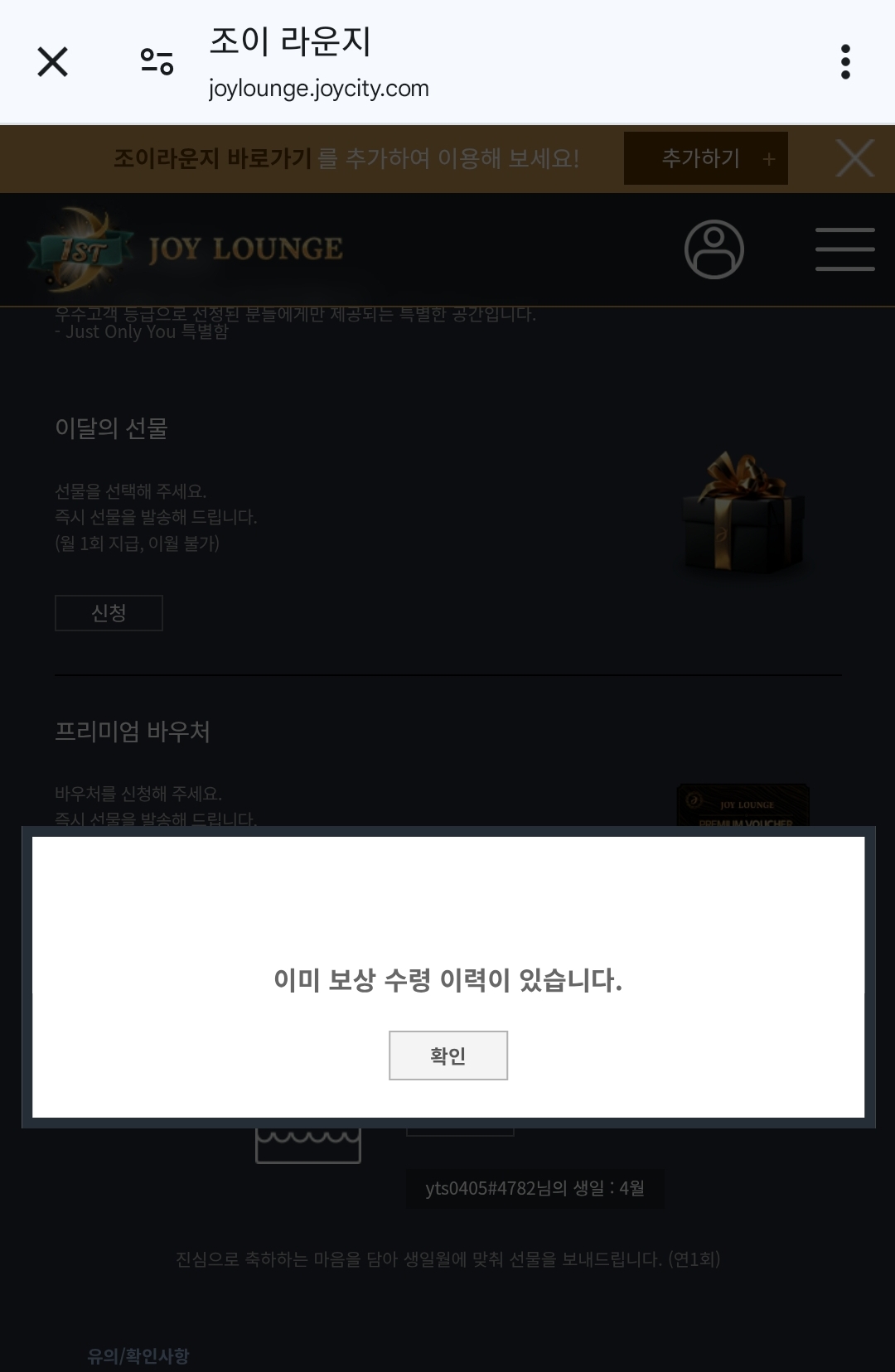This screenshot has height=1372, width=895.
Task: Close the browser tab
Action: [53, 62]
